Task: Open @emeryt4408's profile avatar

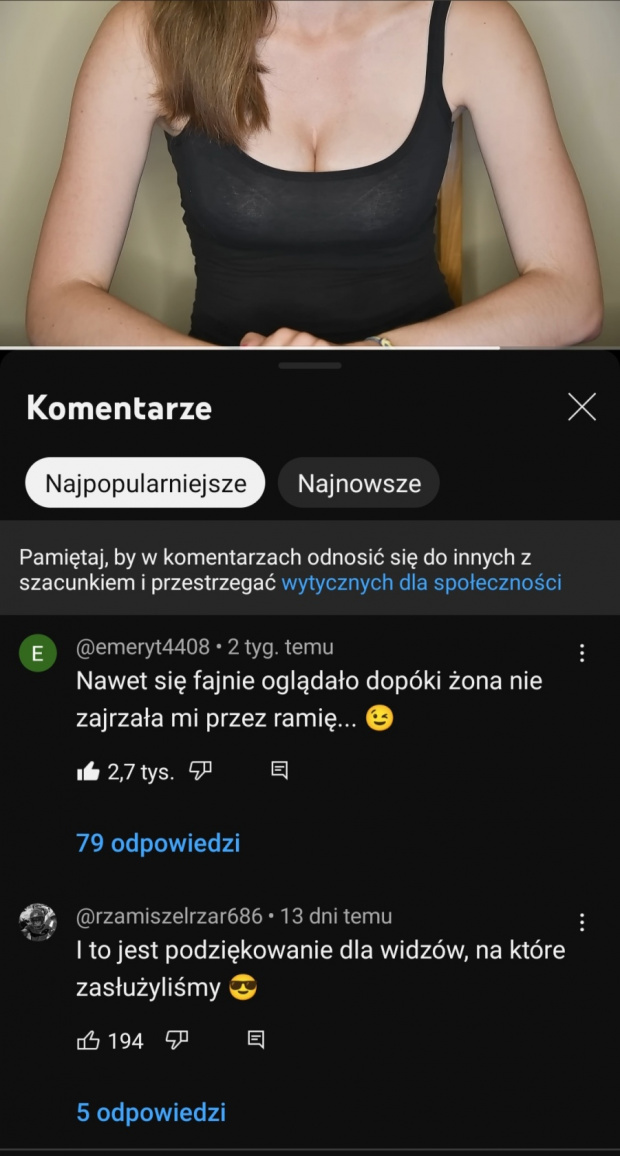Action: [38, 654]
